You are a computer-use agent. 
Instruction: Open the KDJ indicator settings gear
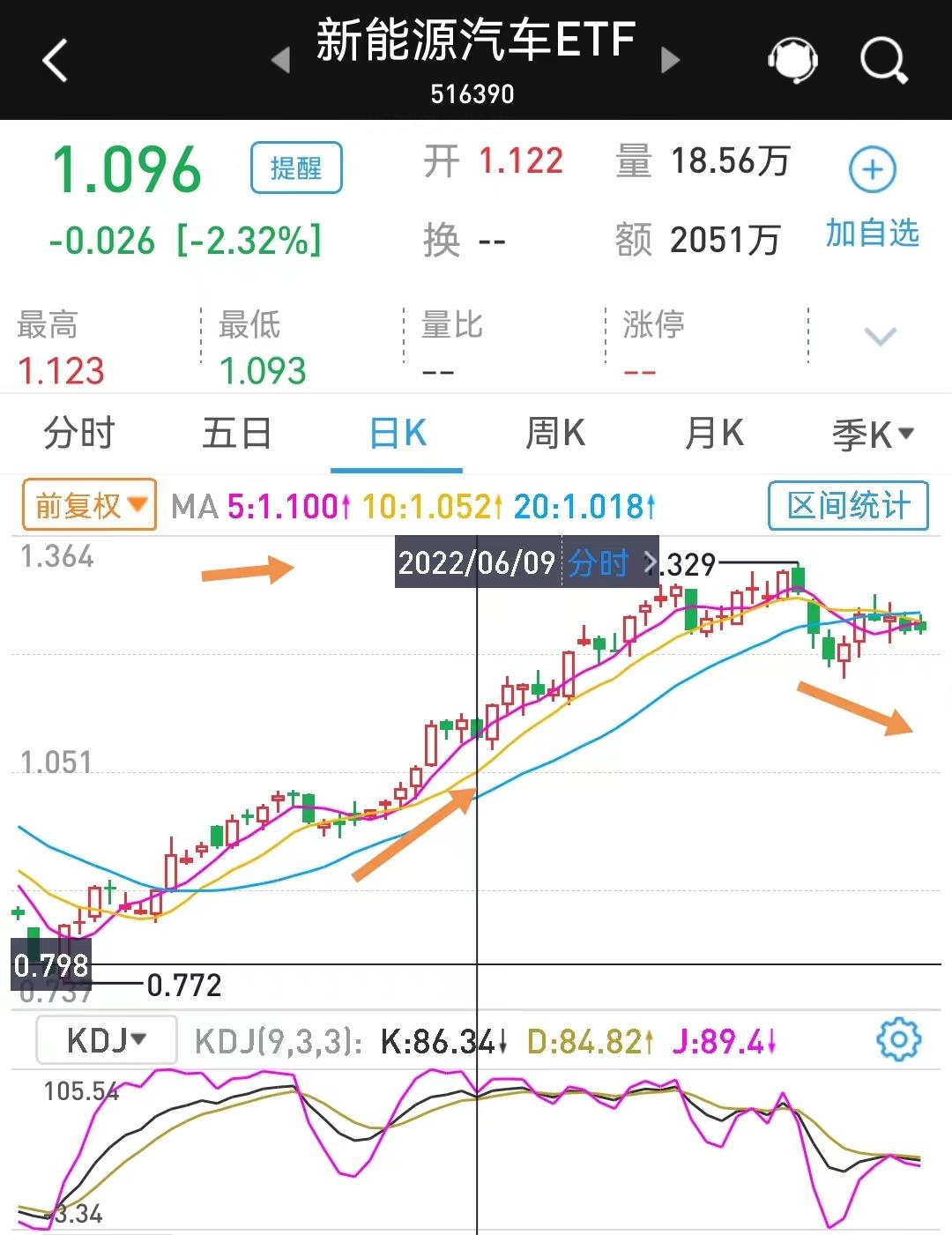click(x=898, y=1040)
